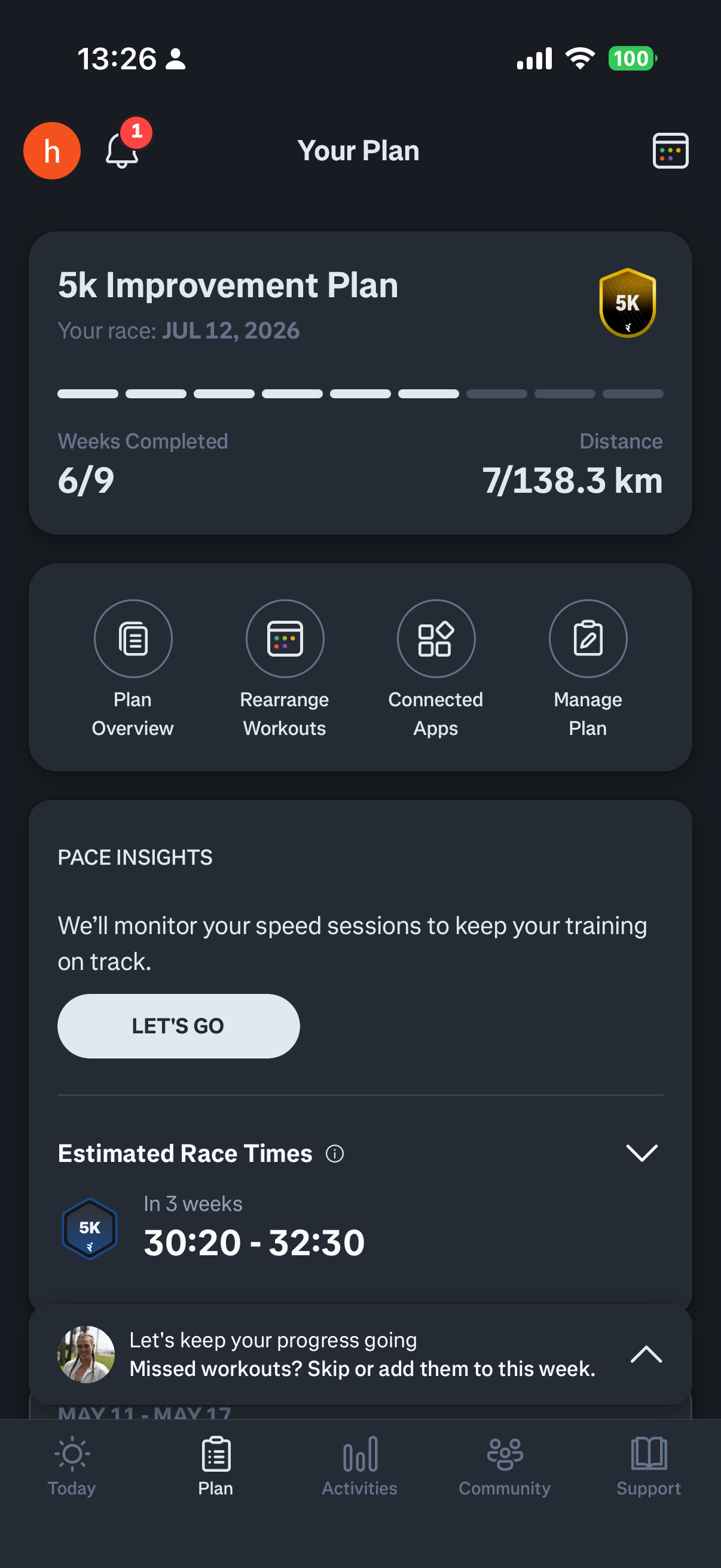Go to the Support tab
Viewport: 721px width, 1568px height.
coord(649,1467)
